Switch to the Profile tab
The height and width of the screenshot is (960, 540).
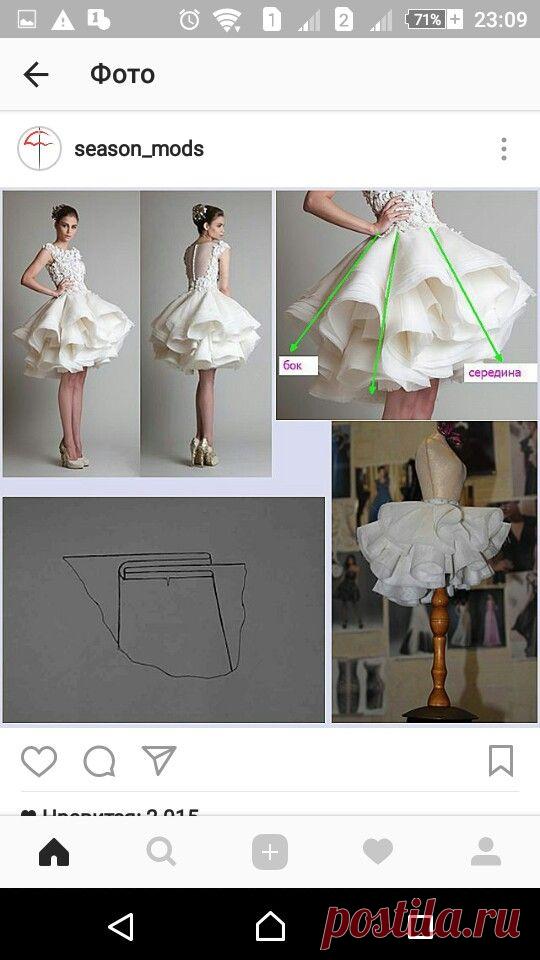(486, 852)
